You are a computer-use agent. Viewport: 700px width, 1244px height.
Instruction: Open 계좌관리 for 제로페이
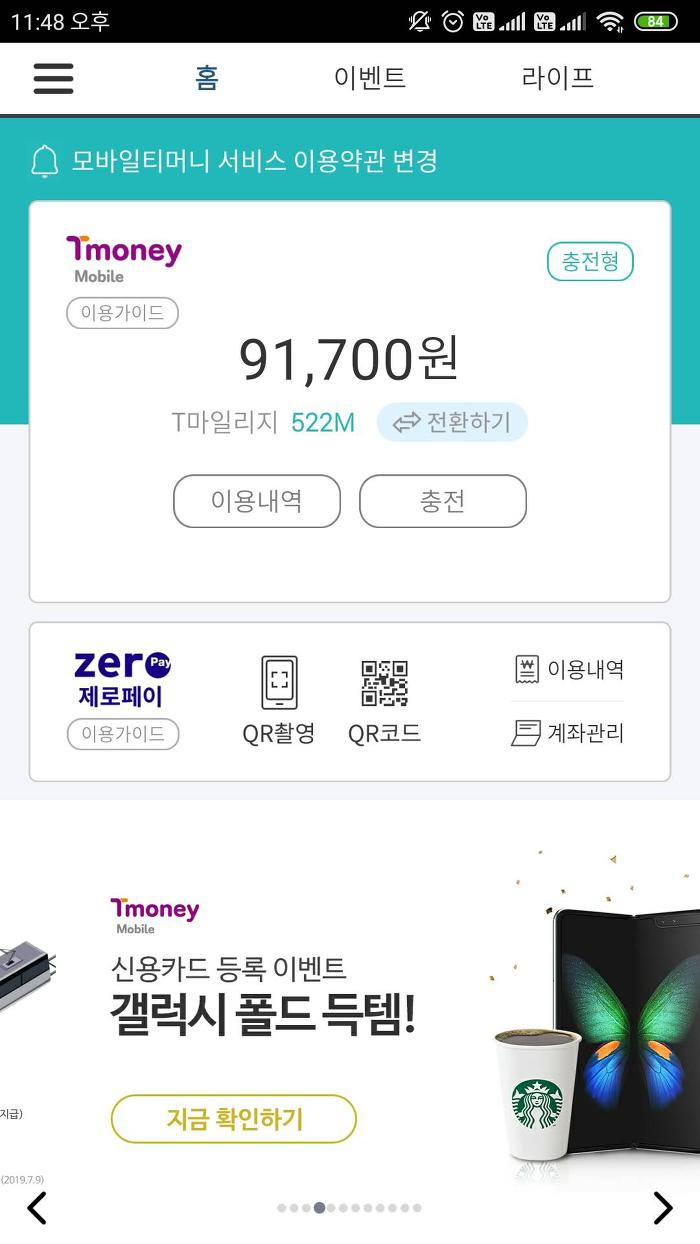(x=569, y=733)
